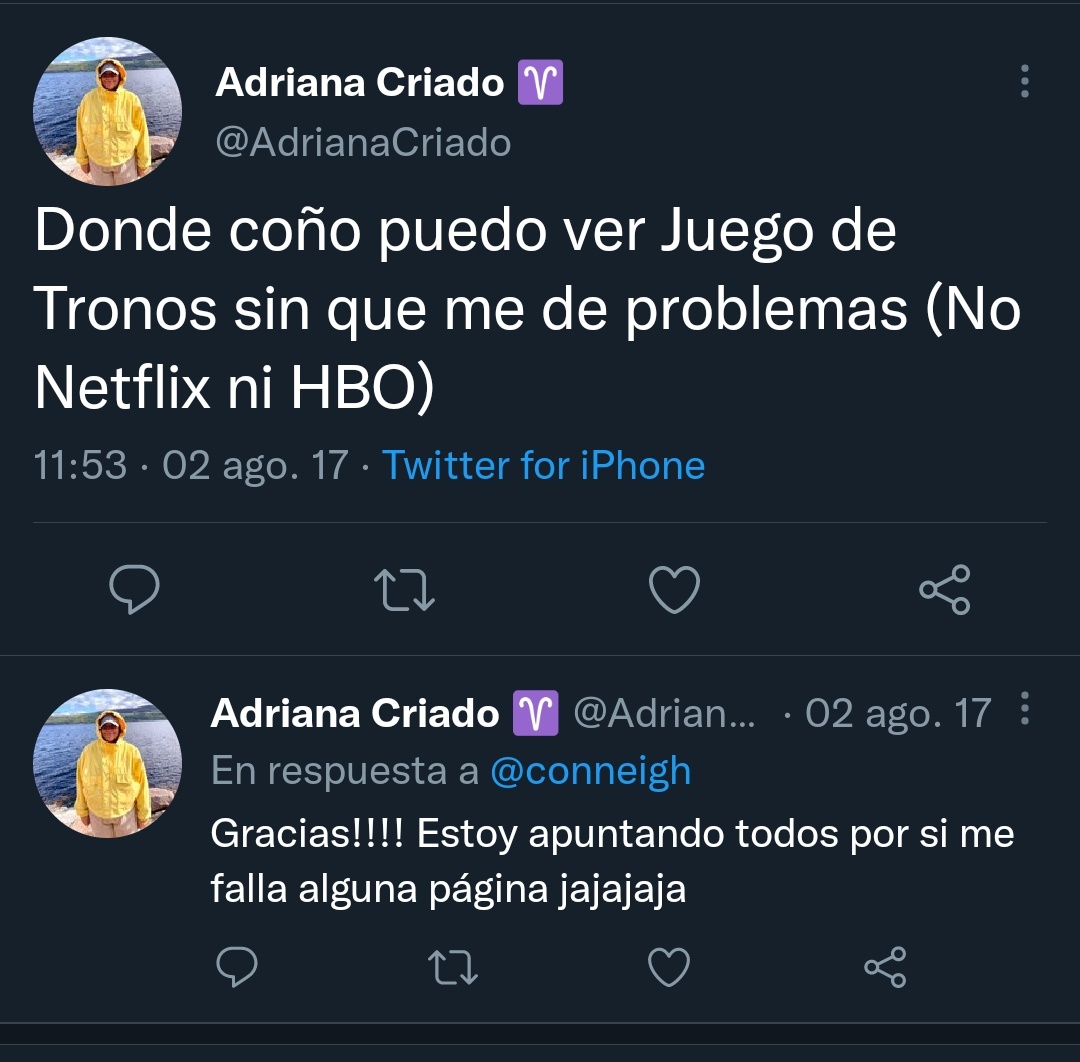The height and width of the screenshot is (1062, 1080).
Task: Open the @conneigh profile mention
Action: click(x=590, y=770)
